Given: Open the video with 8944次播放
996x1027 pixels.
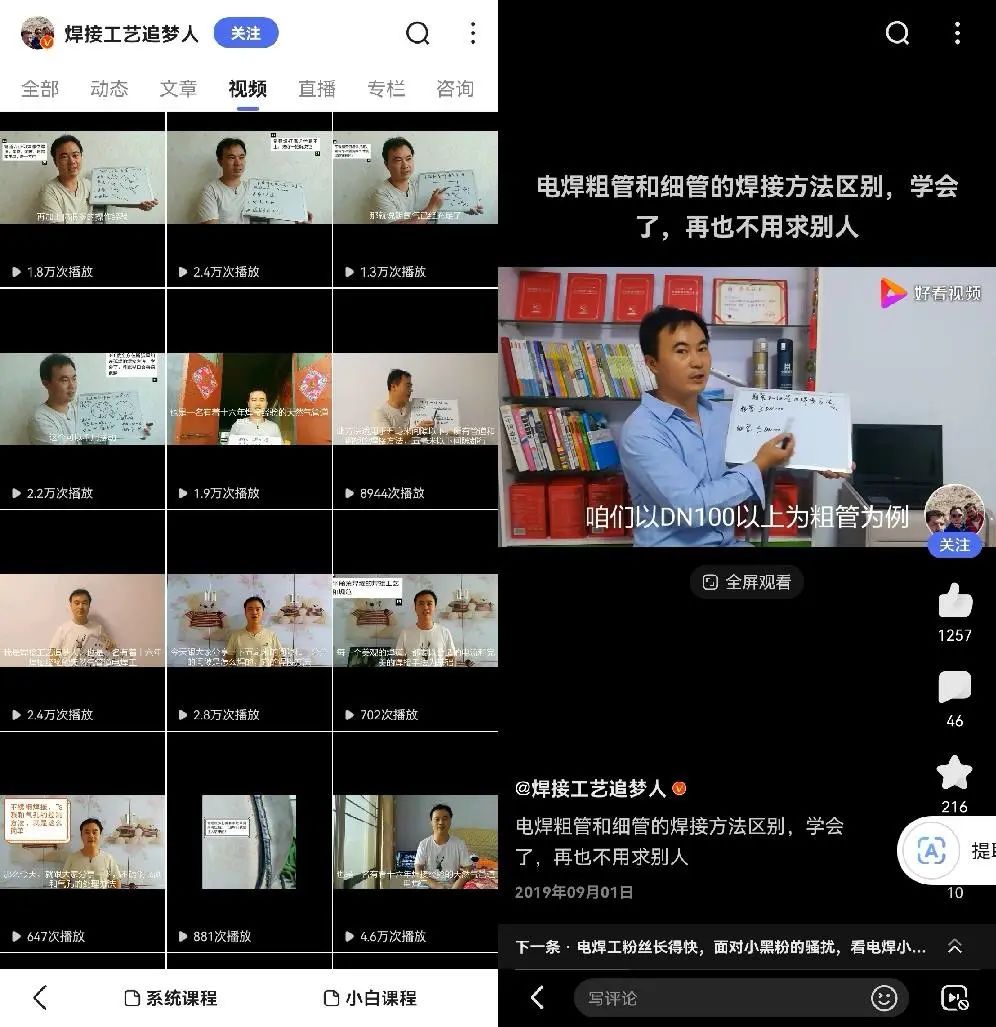Looking at the screenshot, I should coord(415,400).
